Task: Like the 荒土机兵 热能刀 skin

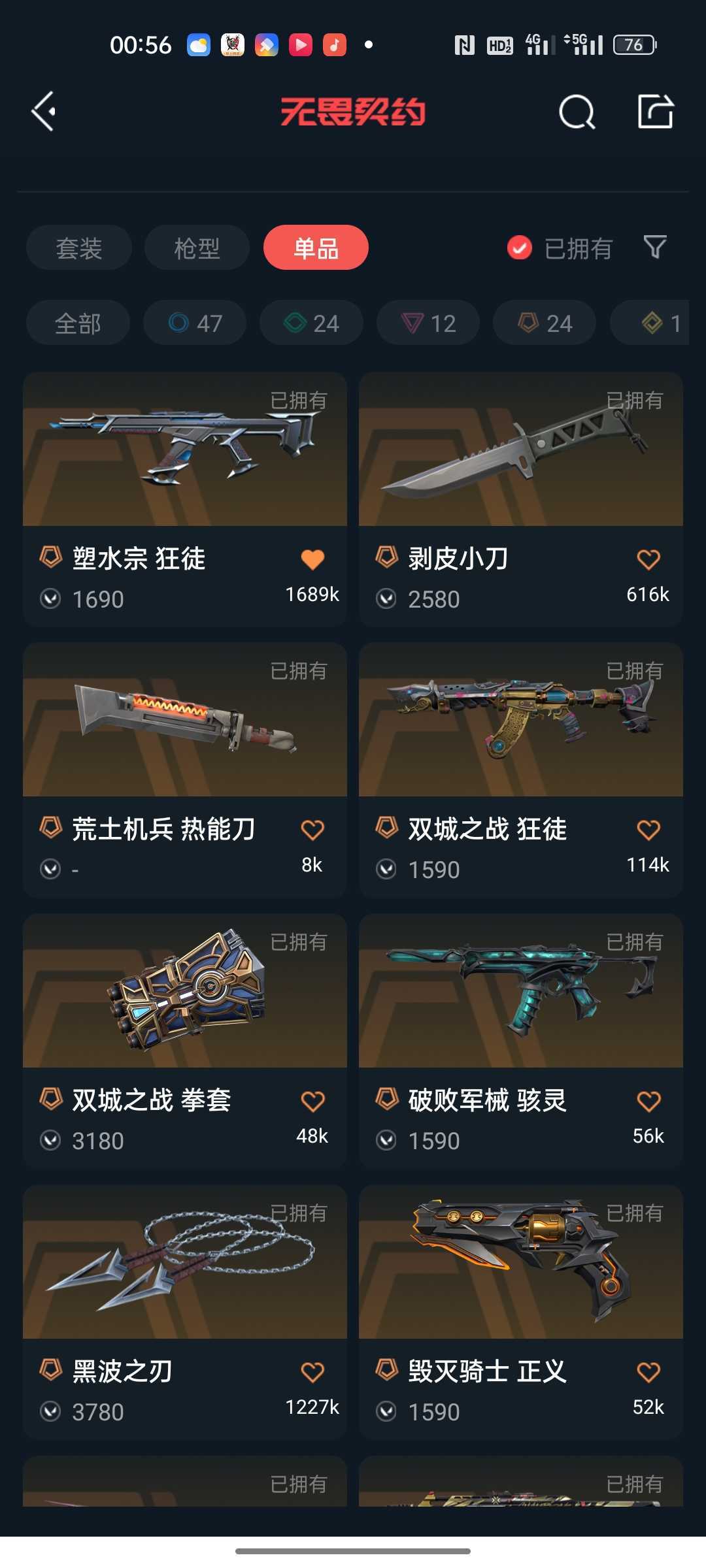Action: pyautogui.click(x=312, y=830)
